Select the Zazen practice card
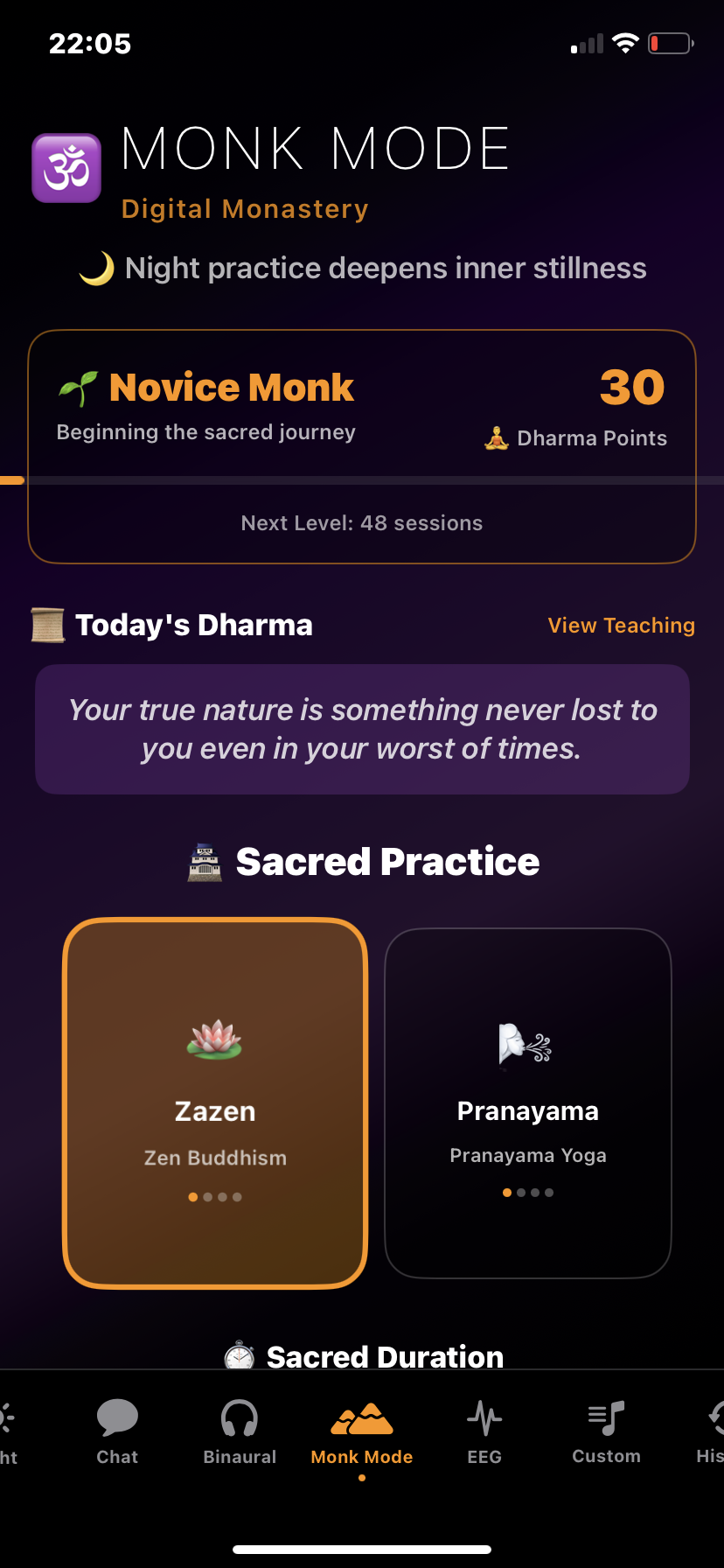Viewport: 724px width, 1568px height. coord(215,1102)
